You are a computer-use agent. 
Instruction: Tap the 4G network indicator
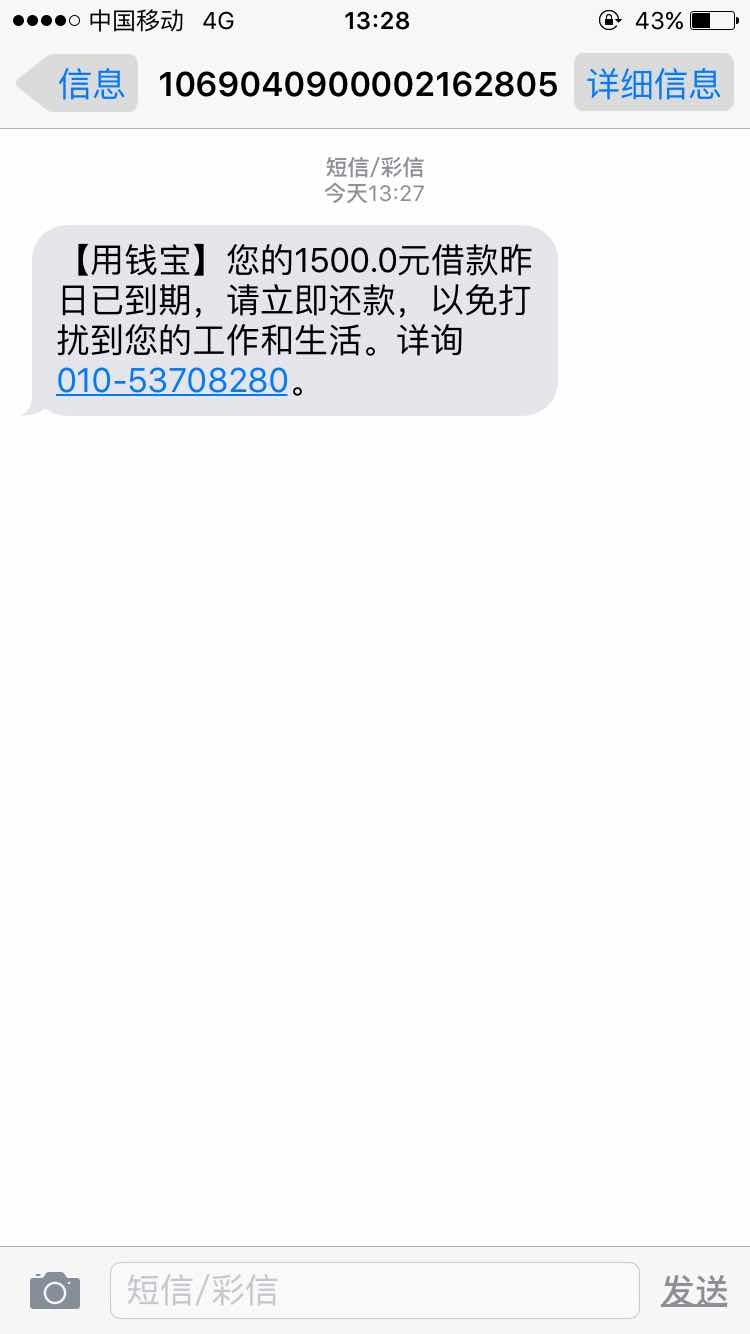[216, 20]
